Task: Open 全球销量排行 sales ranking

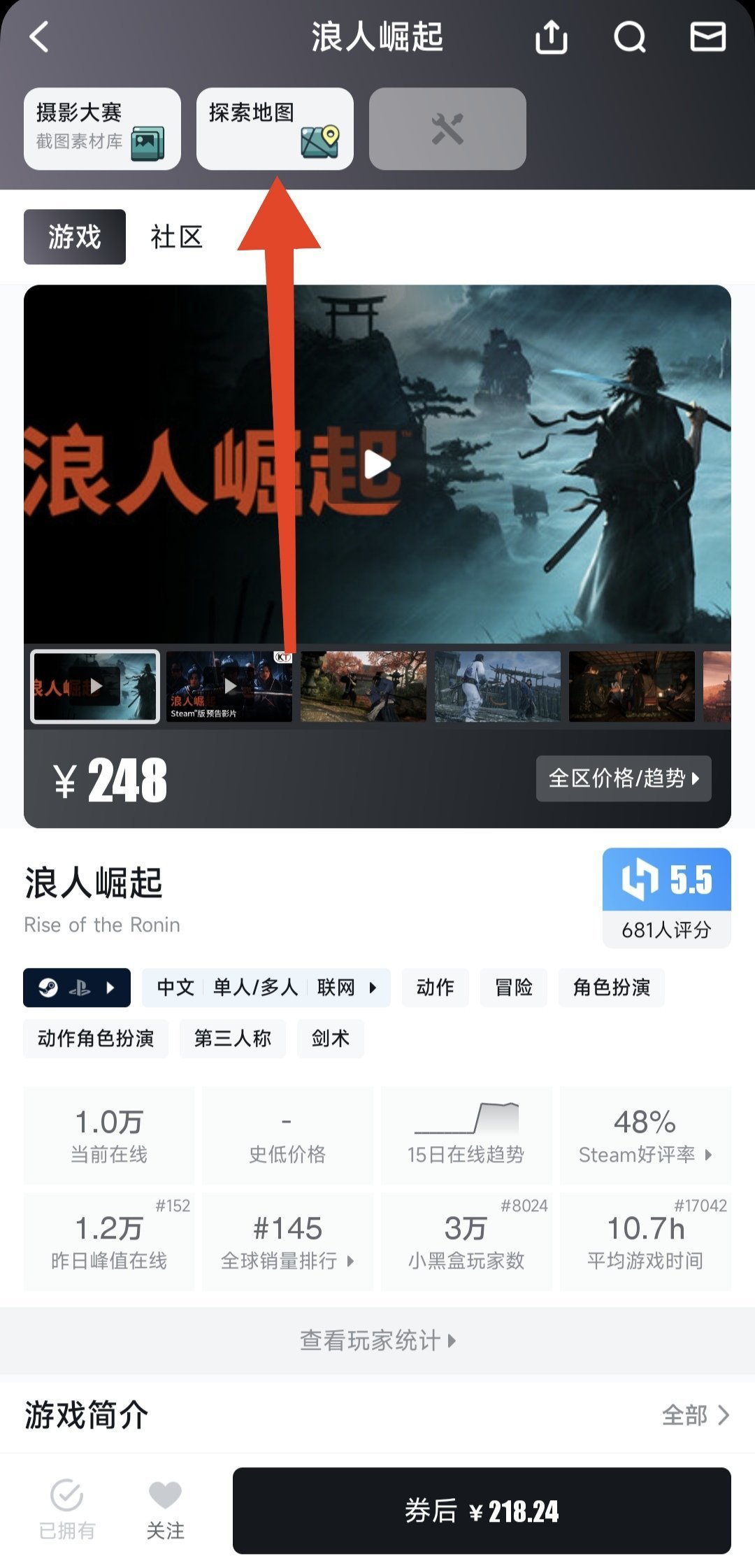Action: pos(287,1242)
